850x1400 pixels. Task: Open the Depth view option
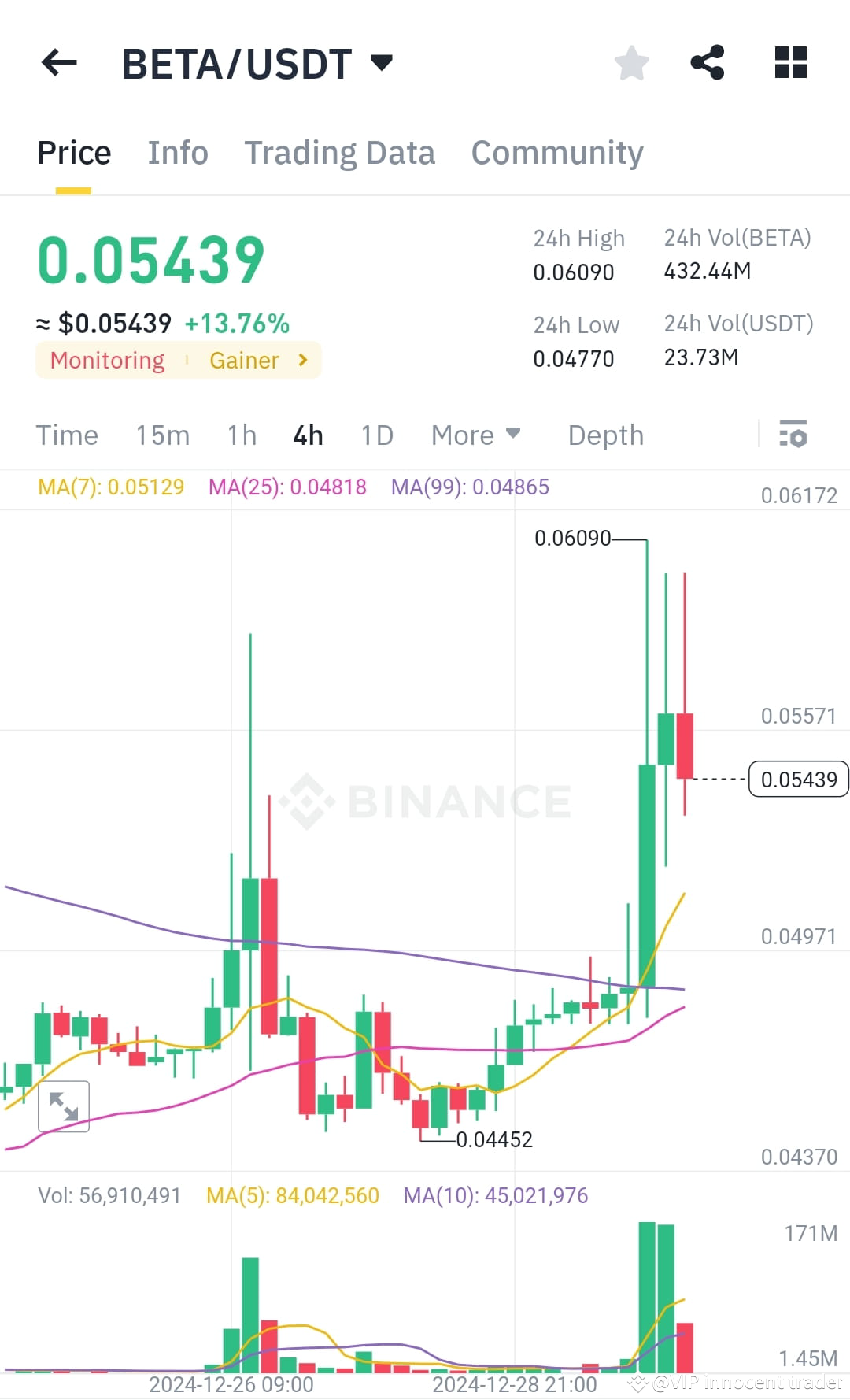click(x=604, y=435)
